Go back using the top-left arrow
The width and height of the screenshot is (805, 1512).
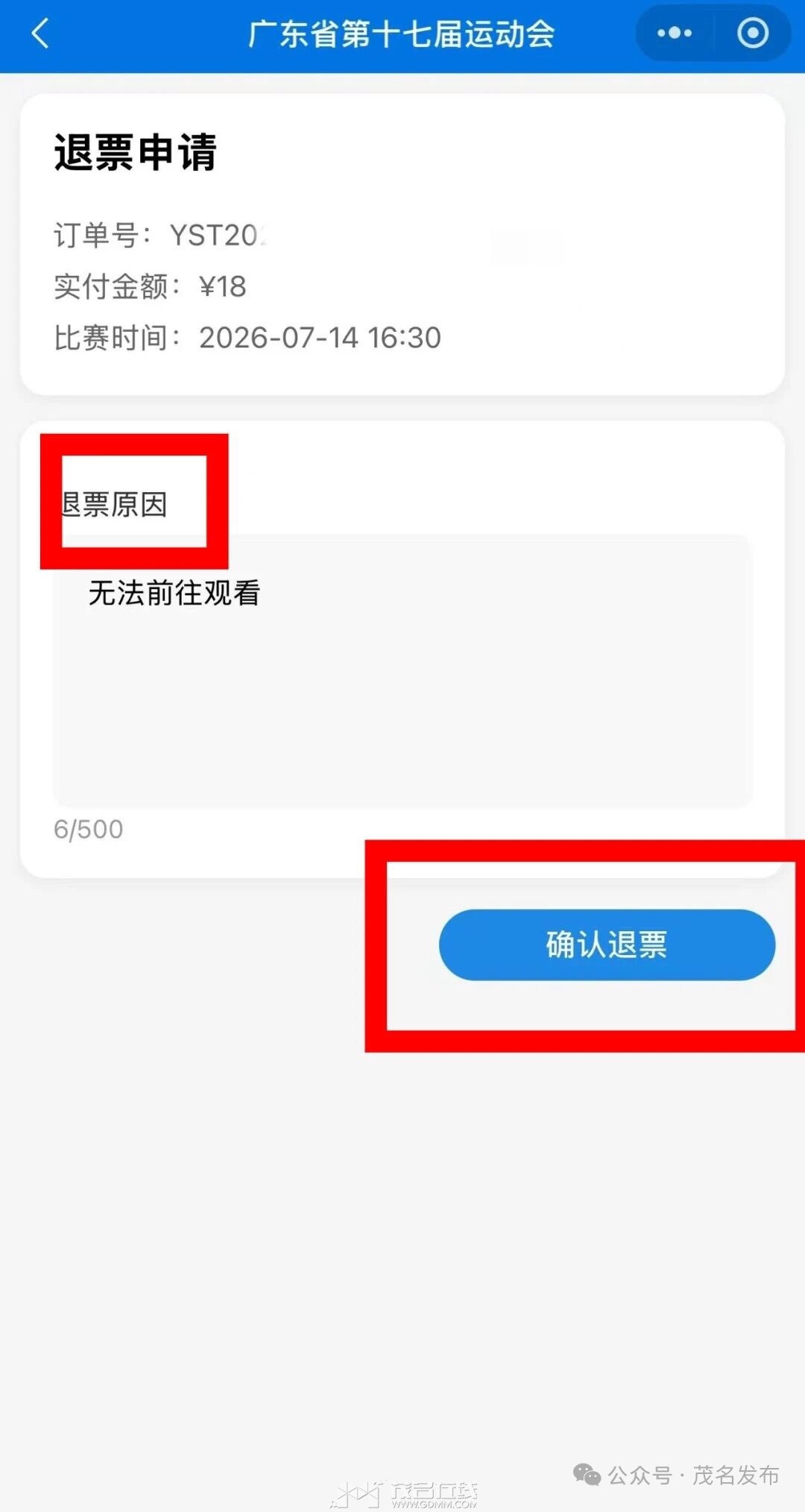coord(40,34)
